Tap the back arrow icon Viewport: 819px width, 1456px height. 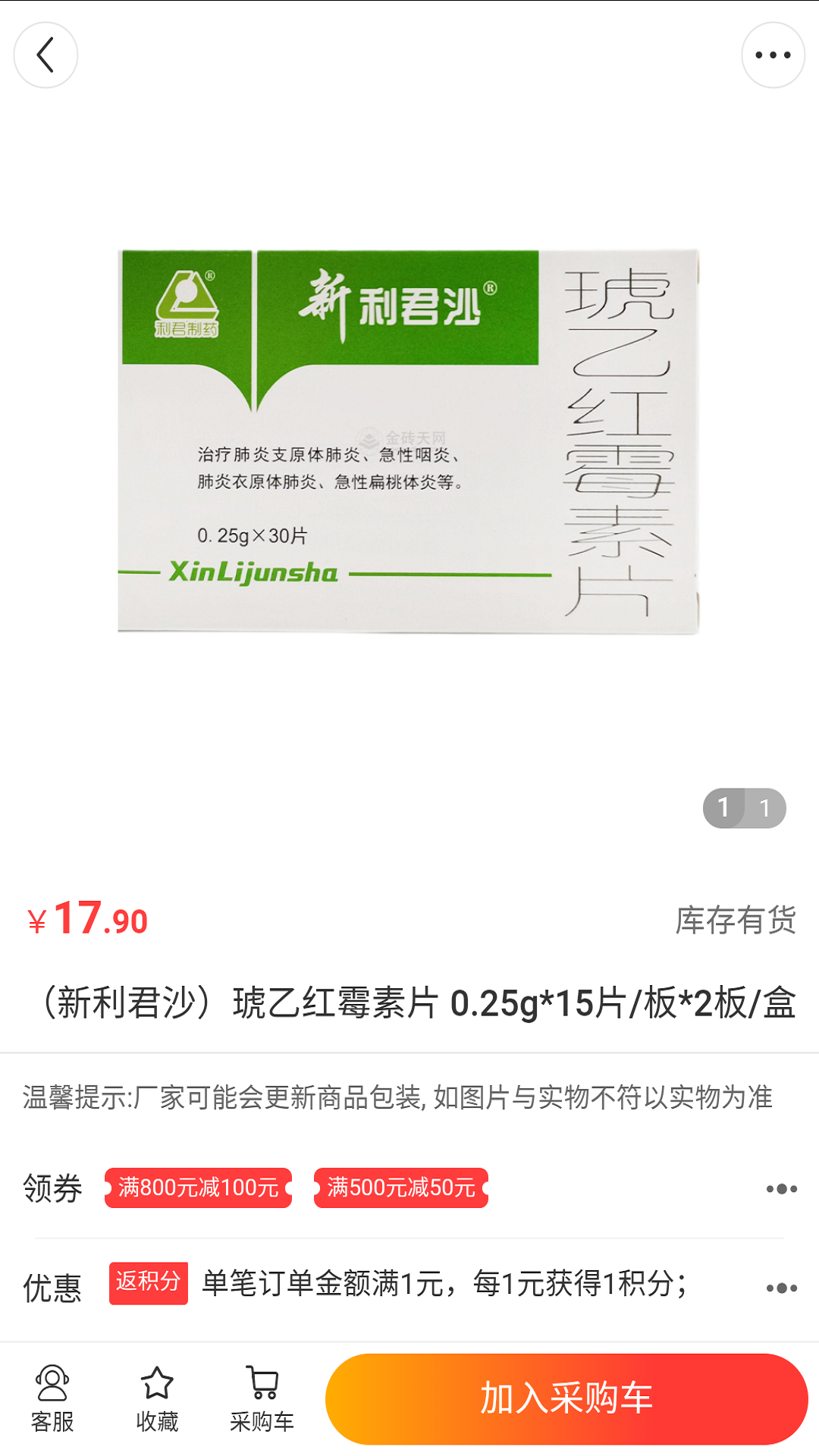pyautogui.click(x=45, y=55)
